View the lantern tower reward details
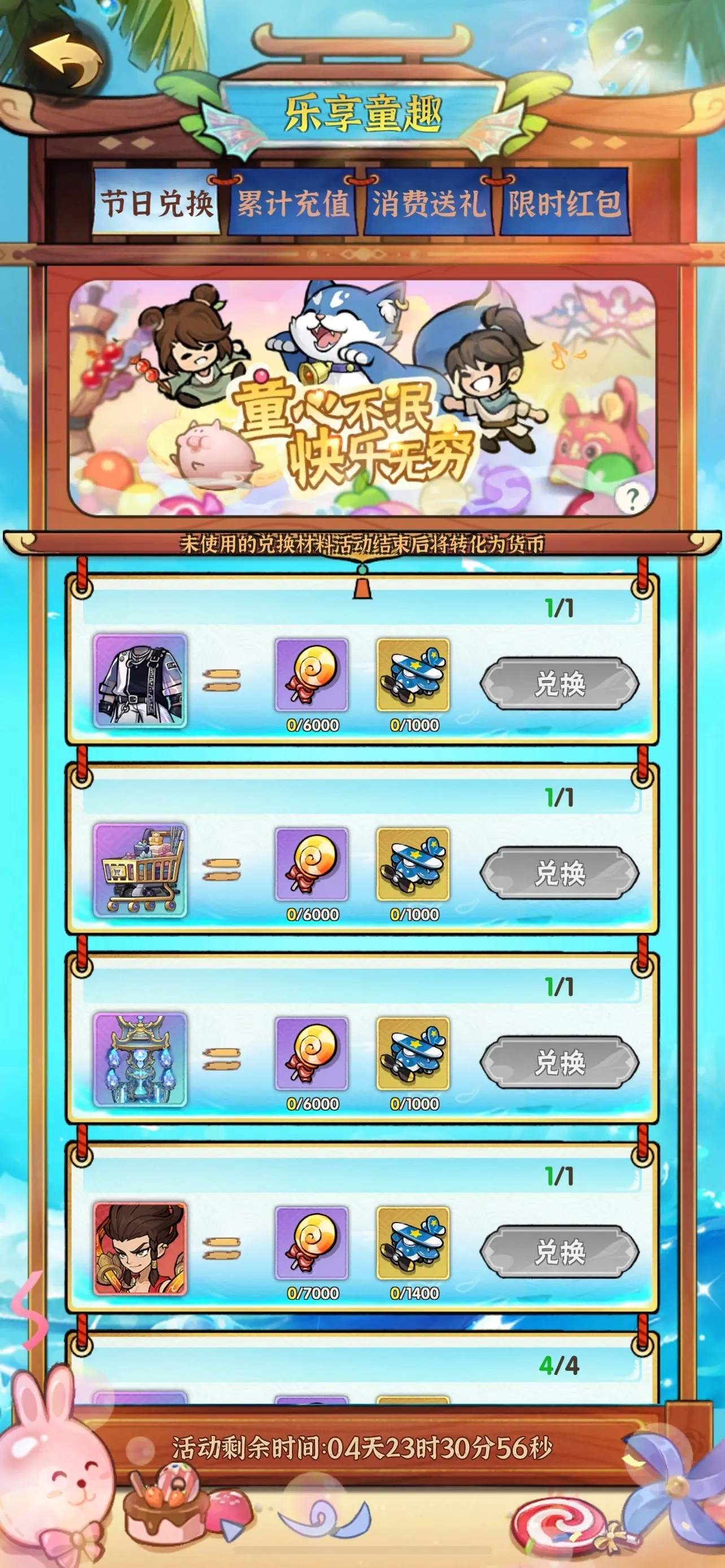The image size is (725, 1568). [140, 1059]
